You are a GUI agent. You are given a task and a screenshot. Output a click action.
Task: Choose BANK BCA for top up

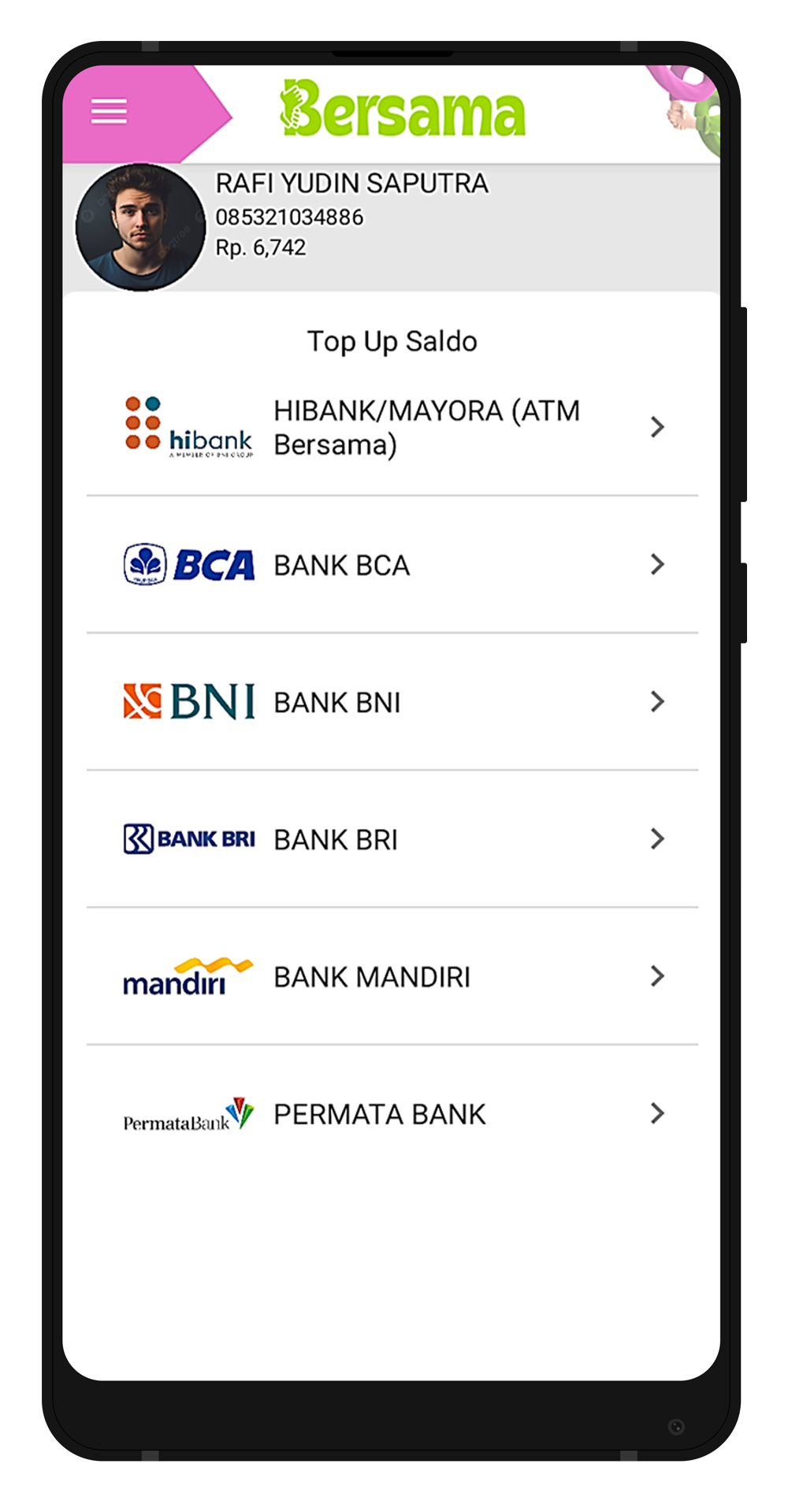coord(392,565)
